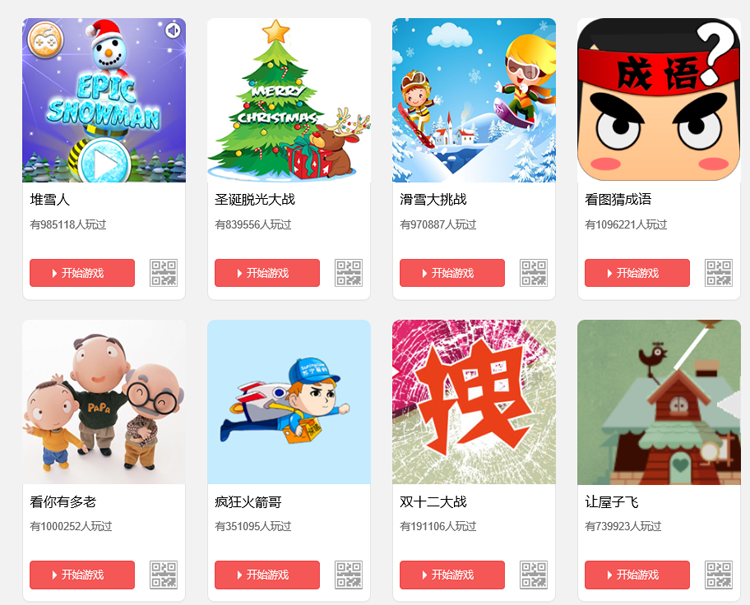Start the 堆雪人 game
This screenshot has height=605, width=750.
pyautogui.click(x=82, y=273)
